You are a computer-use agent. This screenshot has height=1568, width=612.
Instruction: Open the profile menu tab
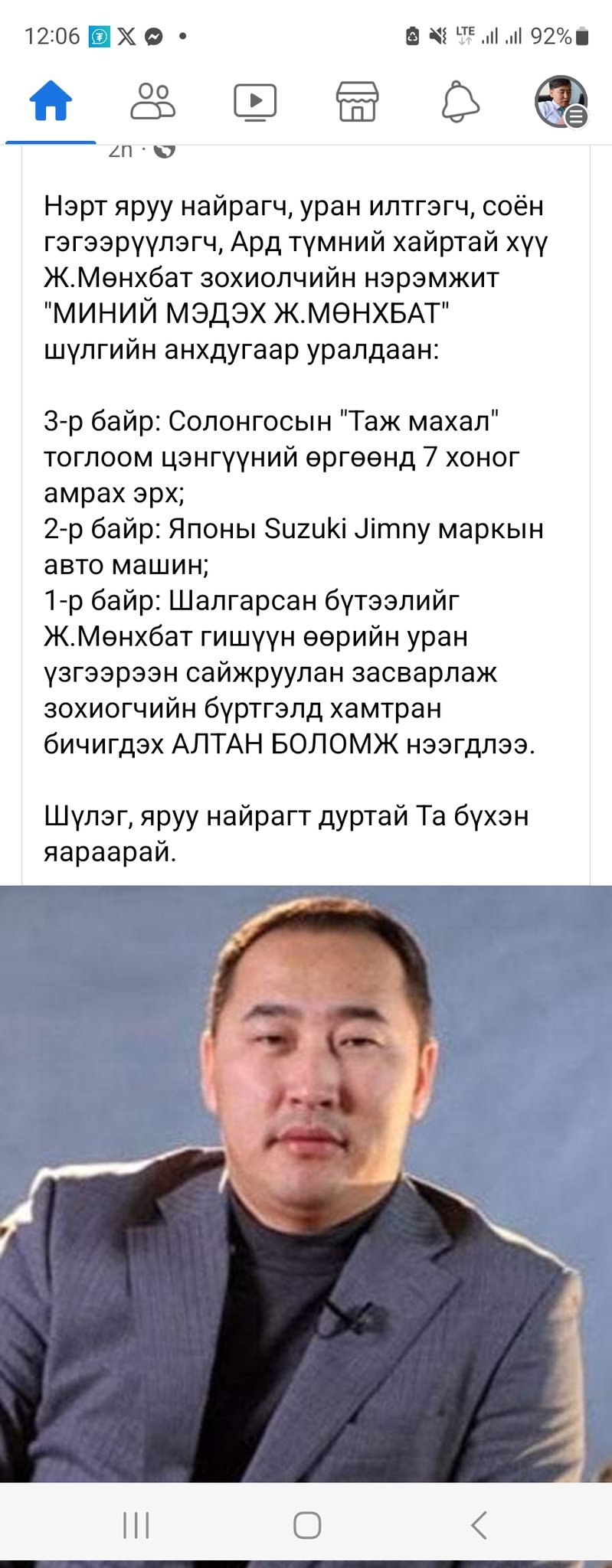561,101
